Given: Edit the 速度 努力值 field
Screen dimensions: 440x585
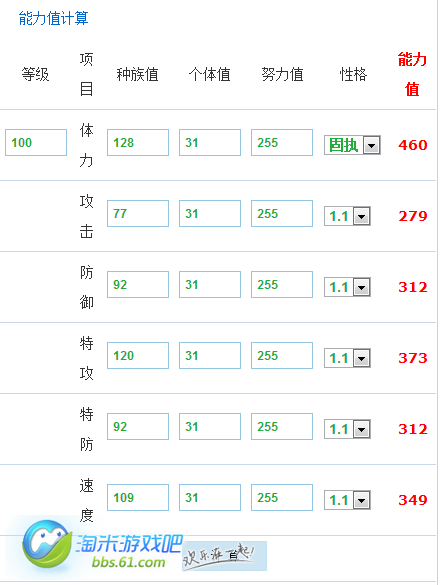Looking at the screenshot, I should tap(282, 497).
